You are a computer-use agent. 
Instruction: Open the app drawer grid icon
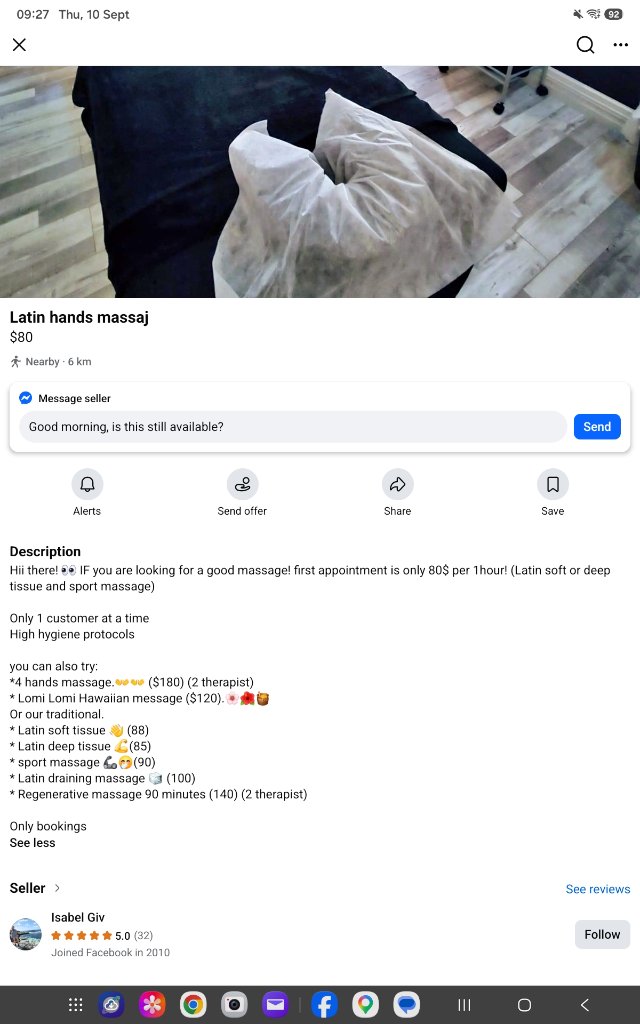click(x=76, y=1004)
